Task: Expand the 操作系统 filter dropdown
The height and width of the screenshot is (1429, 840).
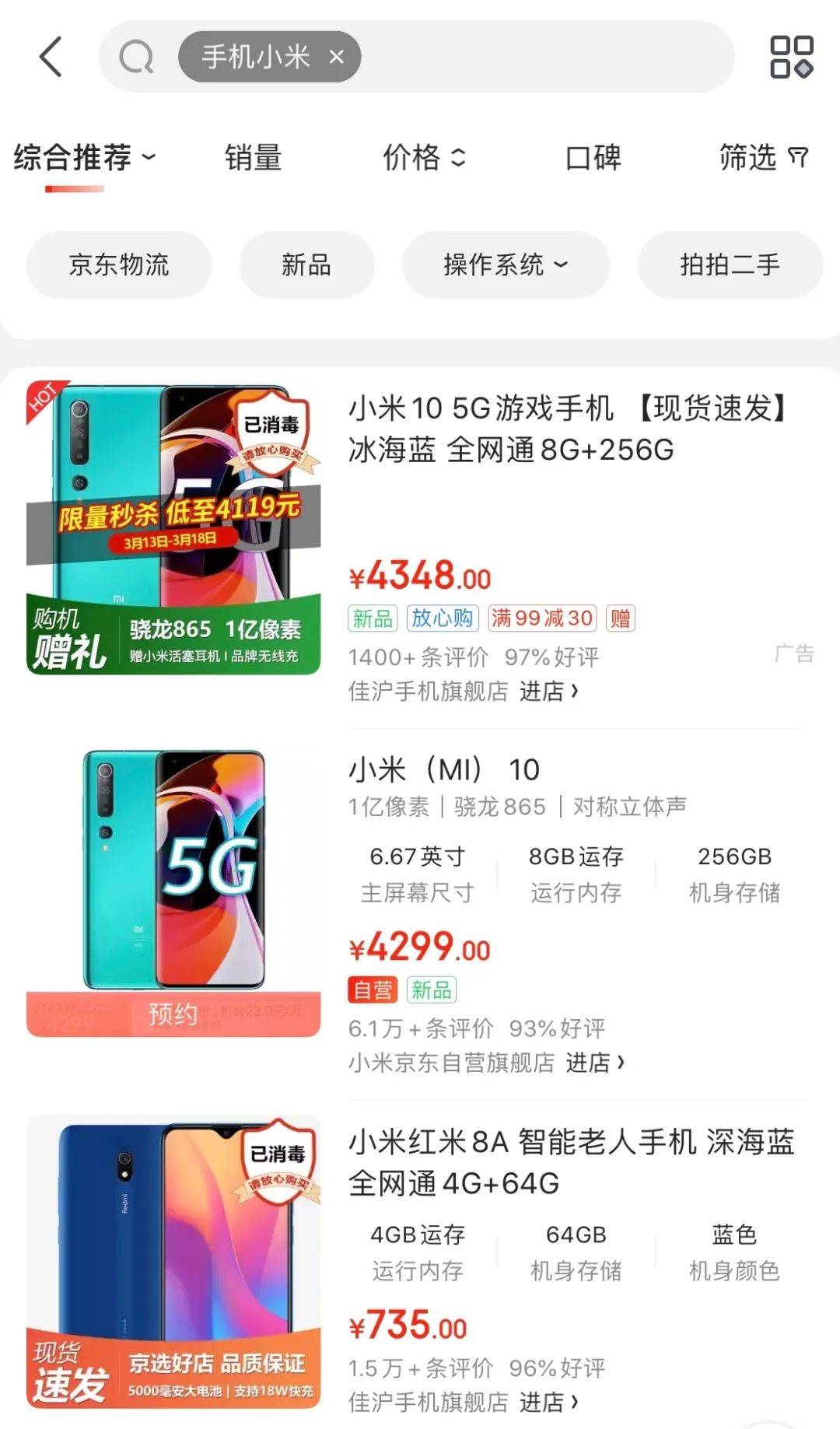Action: pos(506,264)
